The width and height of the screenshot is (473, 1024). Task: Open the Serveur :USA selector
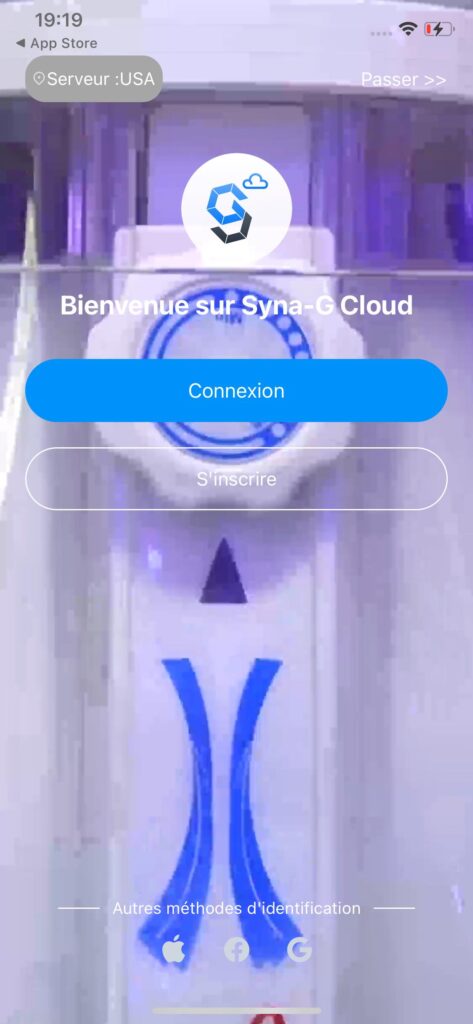93,79
